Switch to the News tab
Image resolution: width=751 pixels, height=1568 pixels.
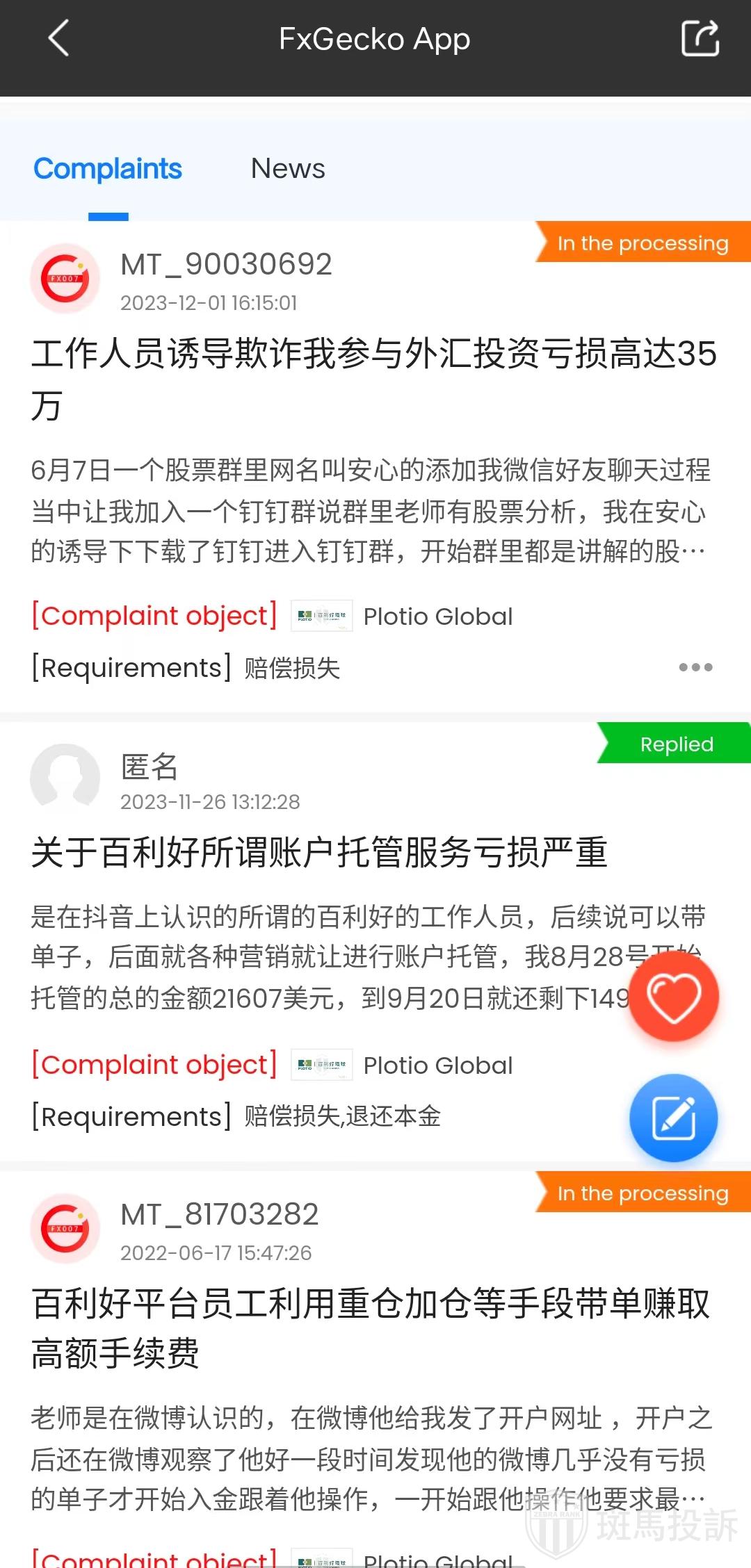(288, 169)
